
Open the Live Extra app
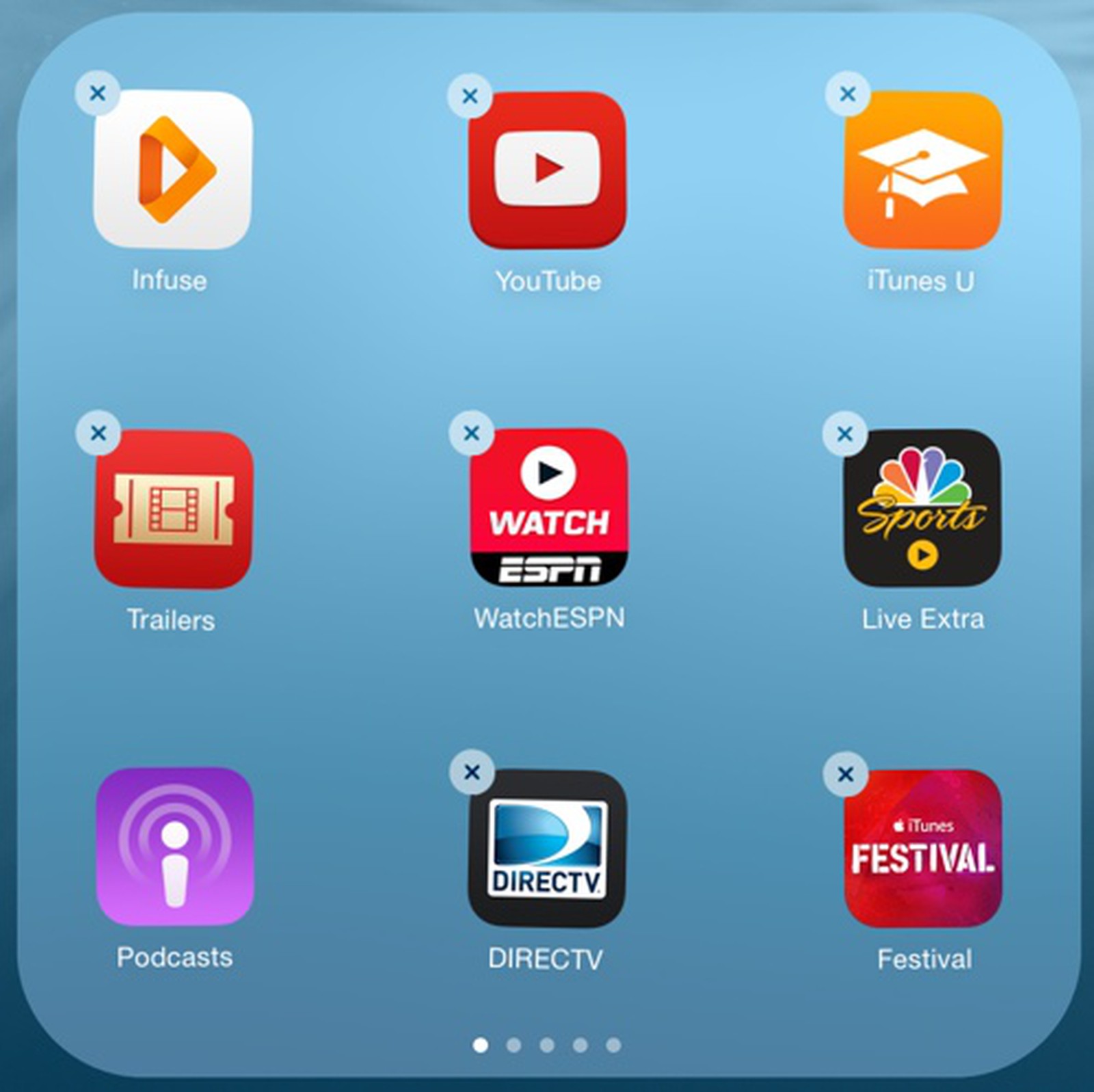pos(922,508)
